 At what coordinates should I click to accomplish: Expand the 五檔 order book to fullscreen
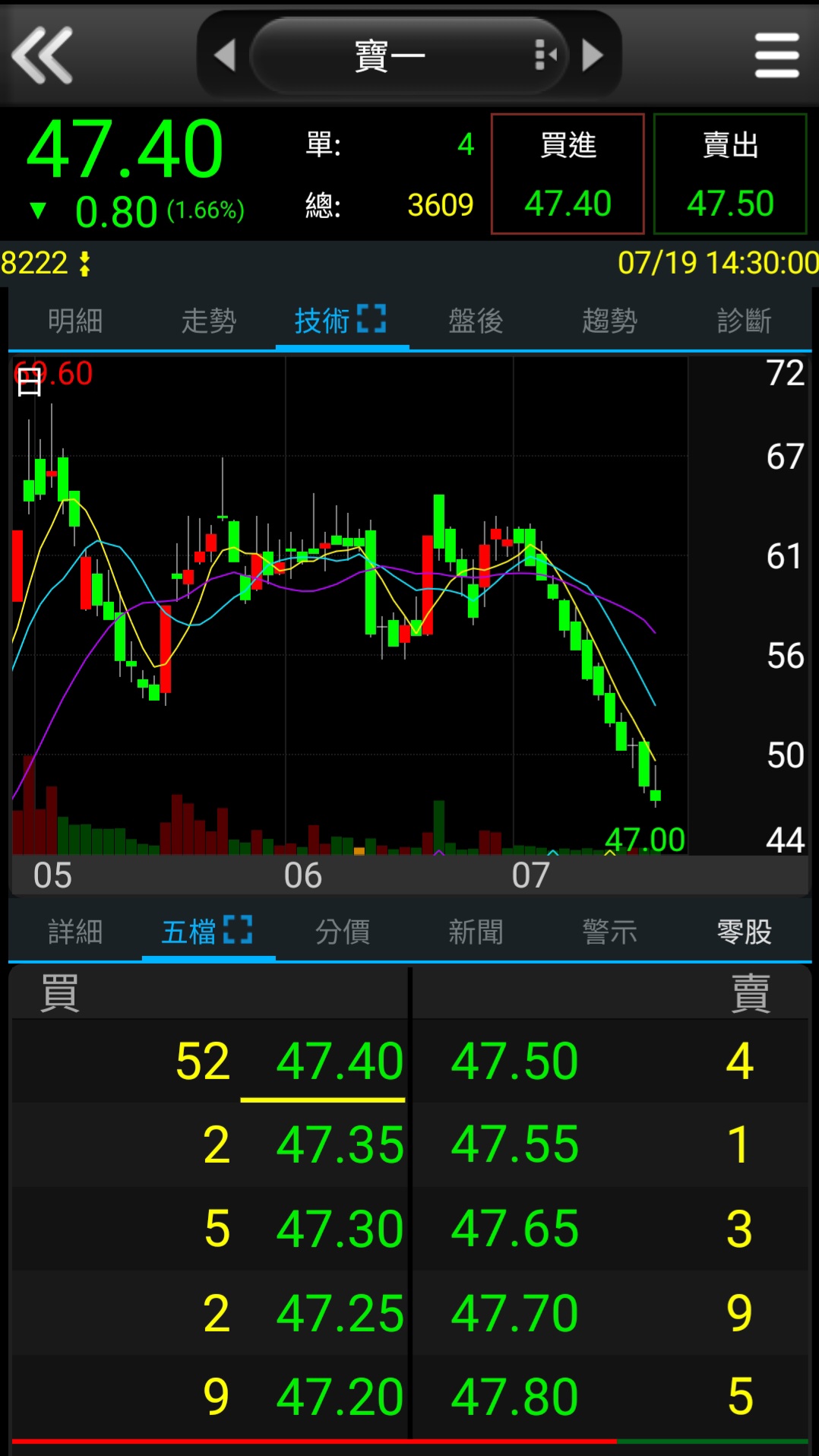coord(238,929)
